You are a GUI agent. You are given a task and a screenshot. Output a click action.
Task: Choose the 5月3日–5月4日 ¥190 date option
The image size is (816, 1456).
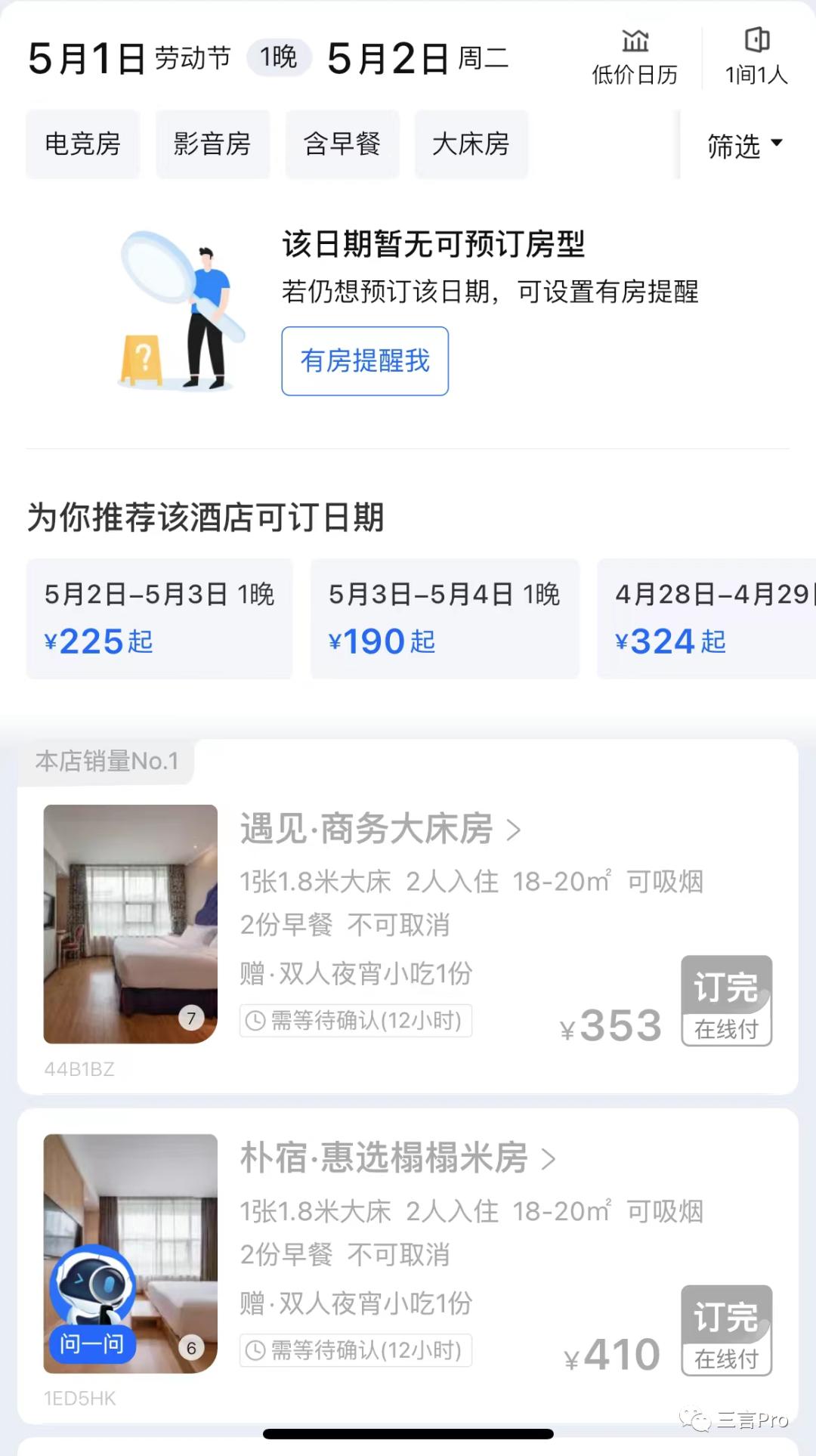click(x=444, y=618)
